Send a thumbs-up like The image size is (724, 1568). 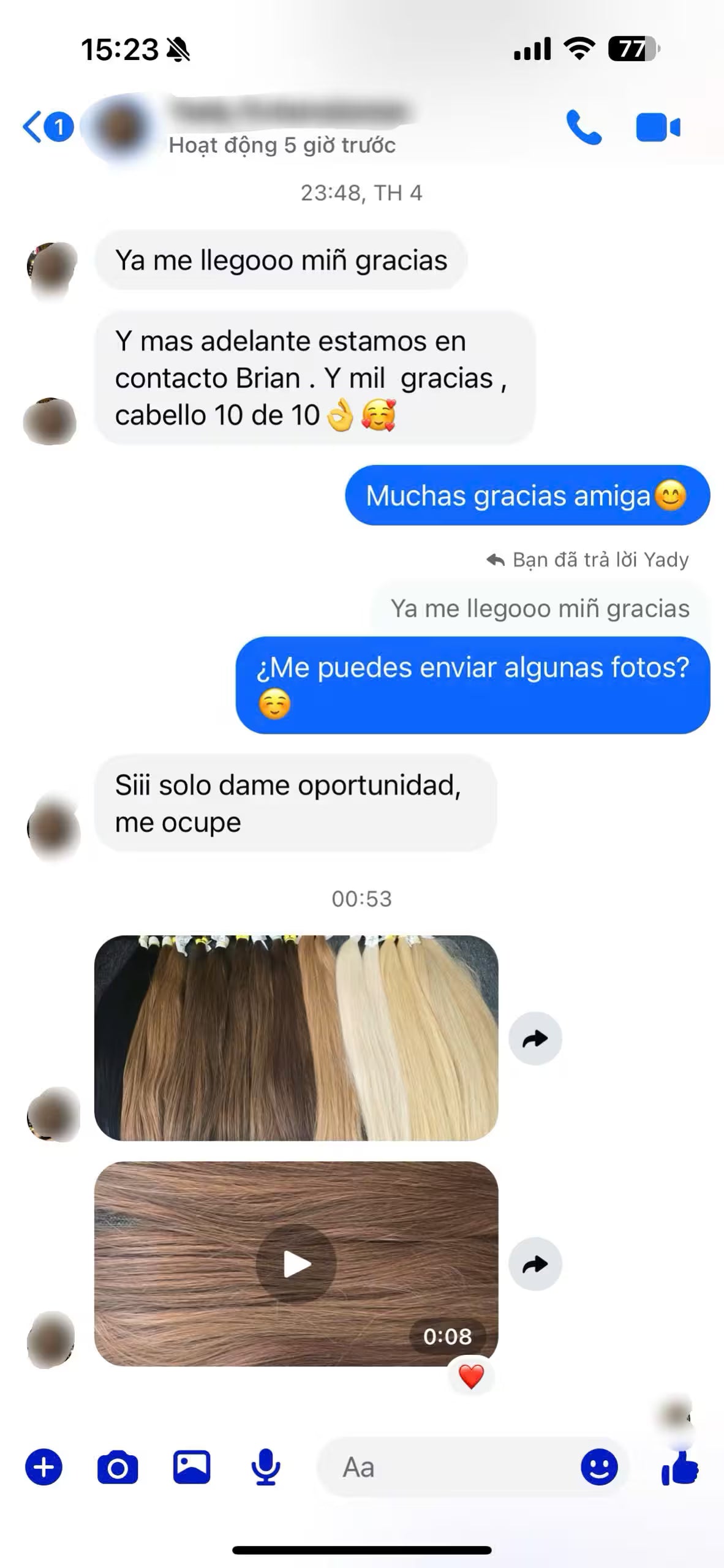pos(680,1467)
